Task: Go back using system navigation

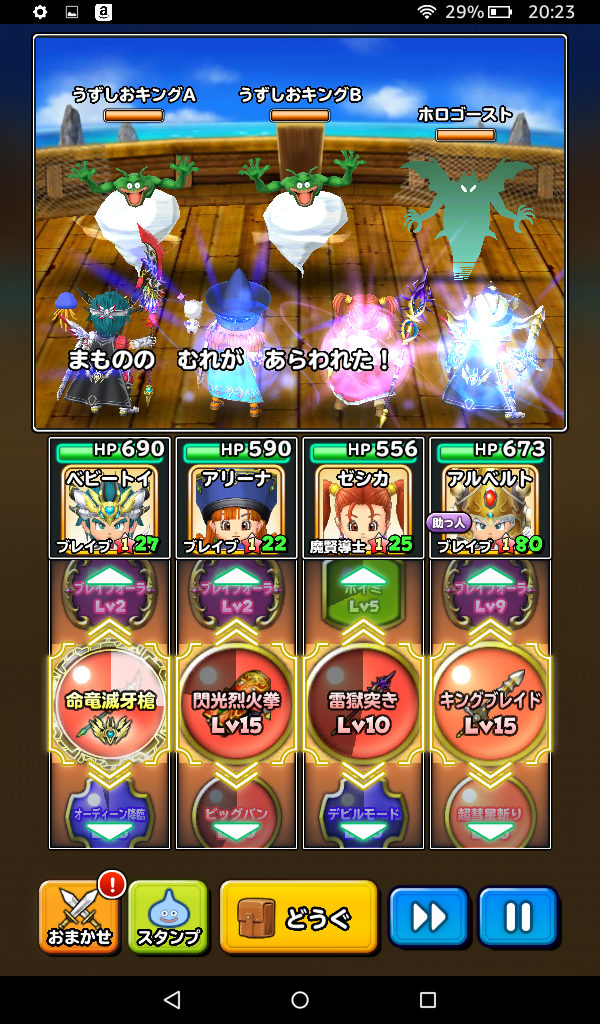Action: [172, 1000]
